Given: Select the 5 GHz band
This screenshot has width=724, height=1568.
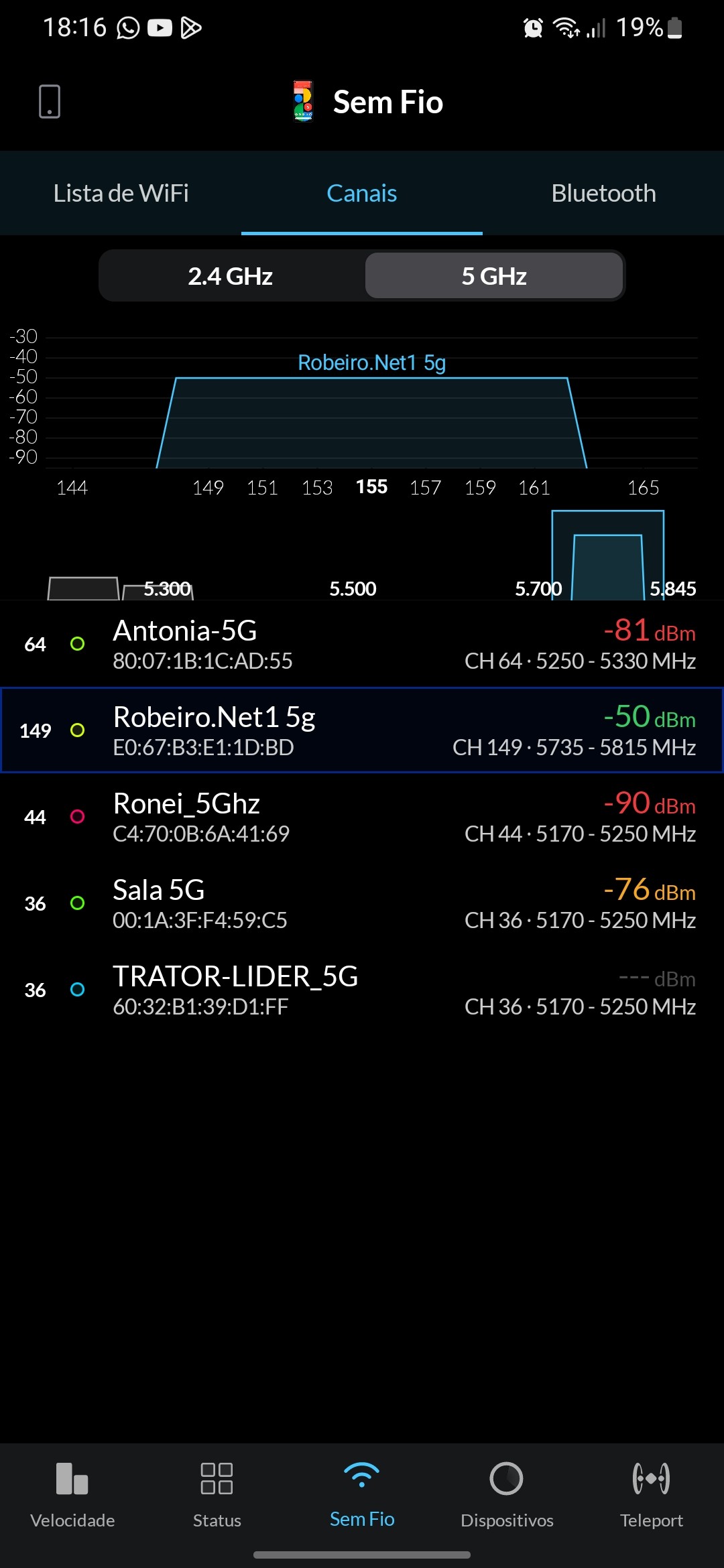Looking at the screenshot, I should (494, 276).
